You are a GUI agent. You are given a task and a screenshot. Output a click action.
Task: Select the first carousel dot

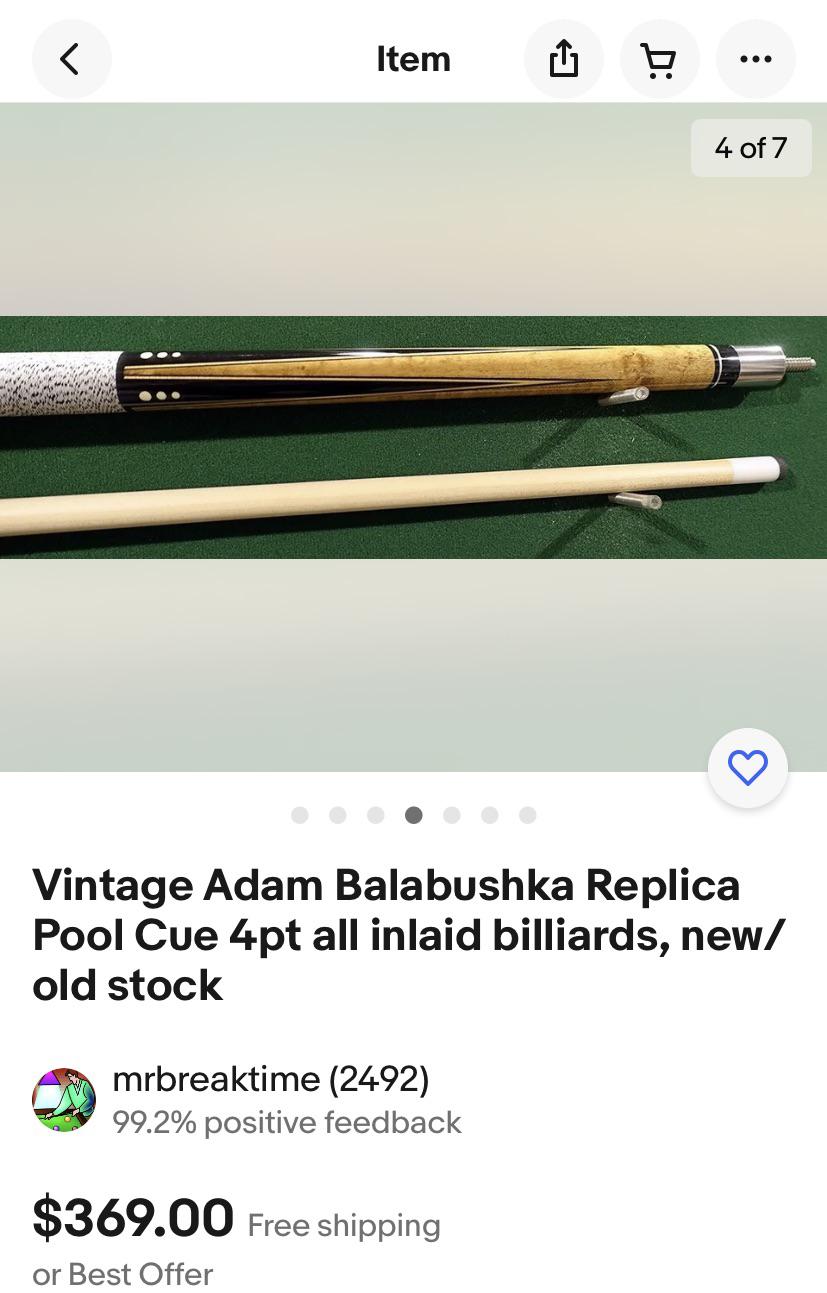click(x=299, y=815)
